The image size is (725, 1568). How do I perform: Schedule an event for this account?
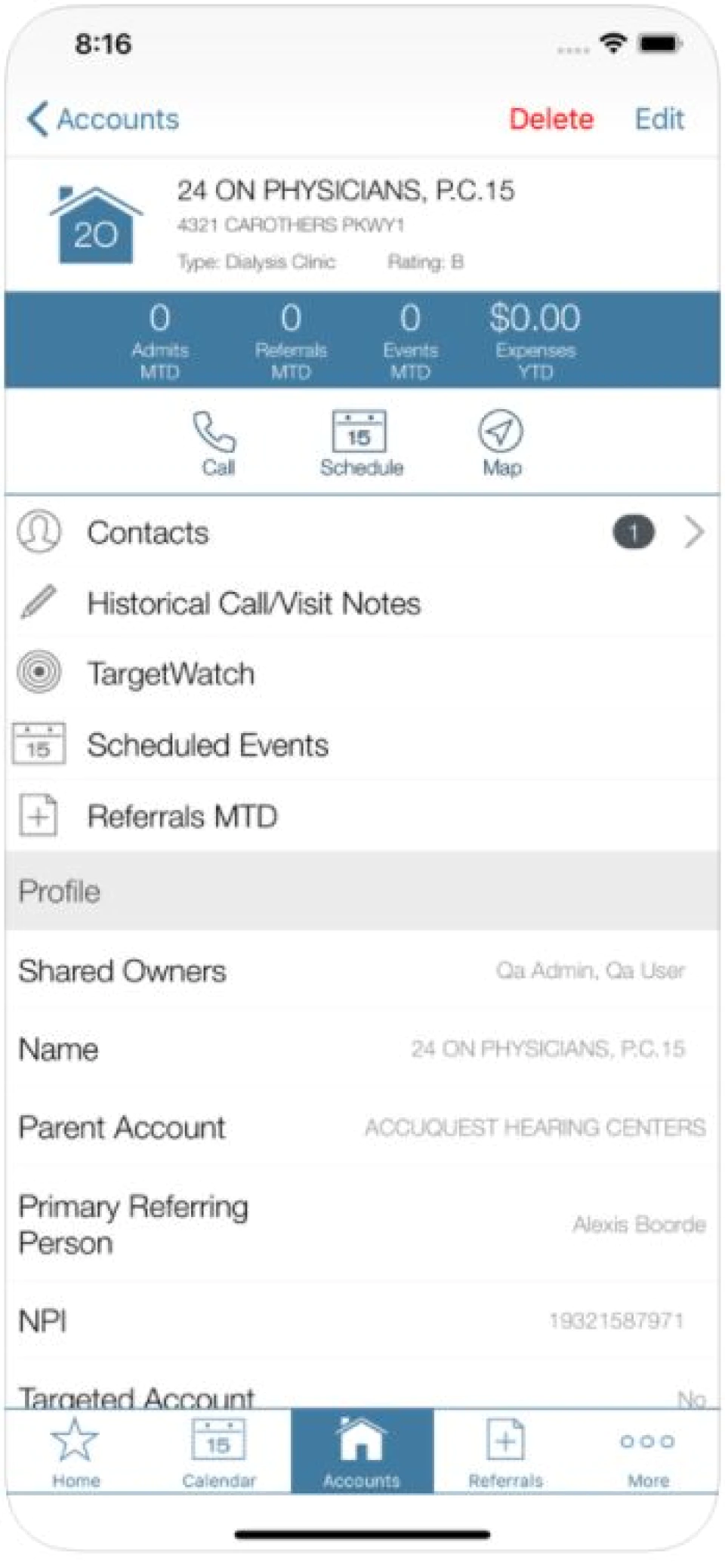tap(361, 444)
